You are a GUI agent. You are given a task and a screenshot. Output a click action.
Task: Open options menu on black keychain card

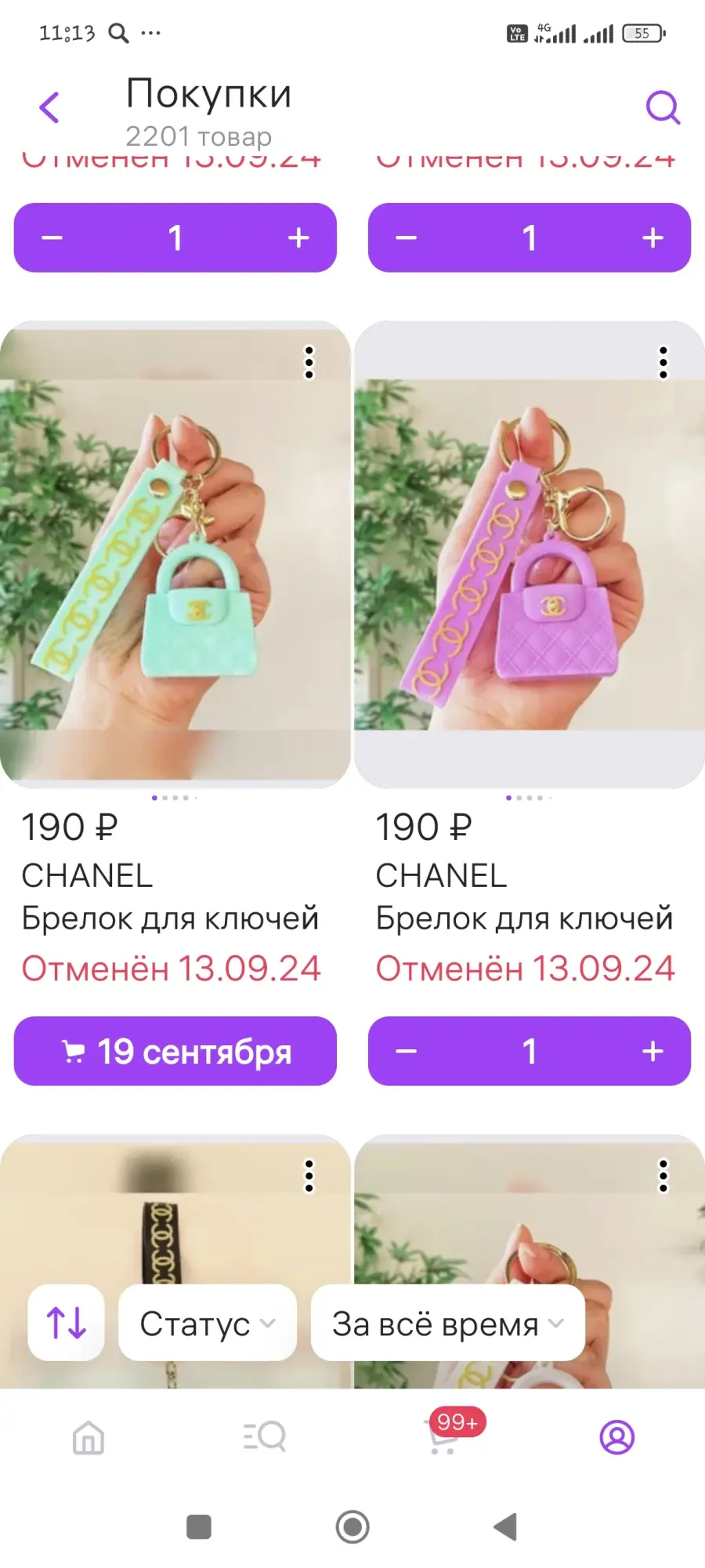pos(309,1176)
